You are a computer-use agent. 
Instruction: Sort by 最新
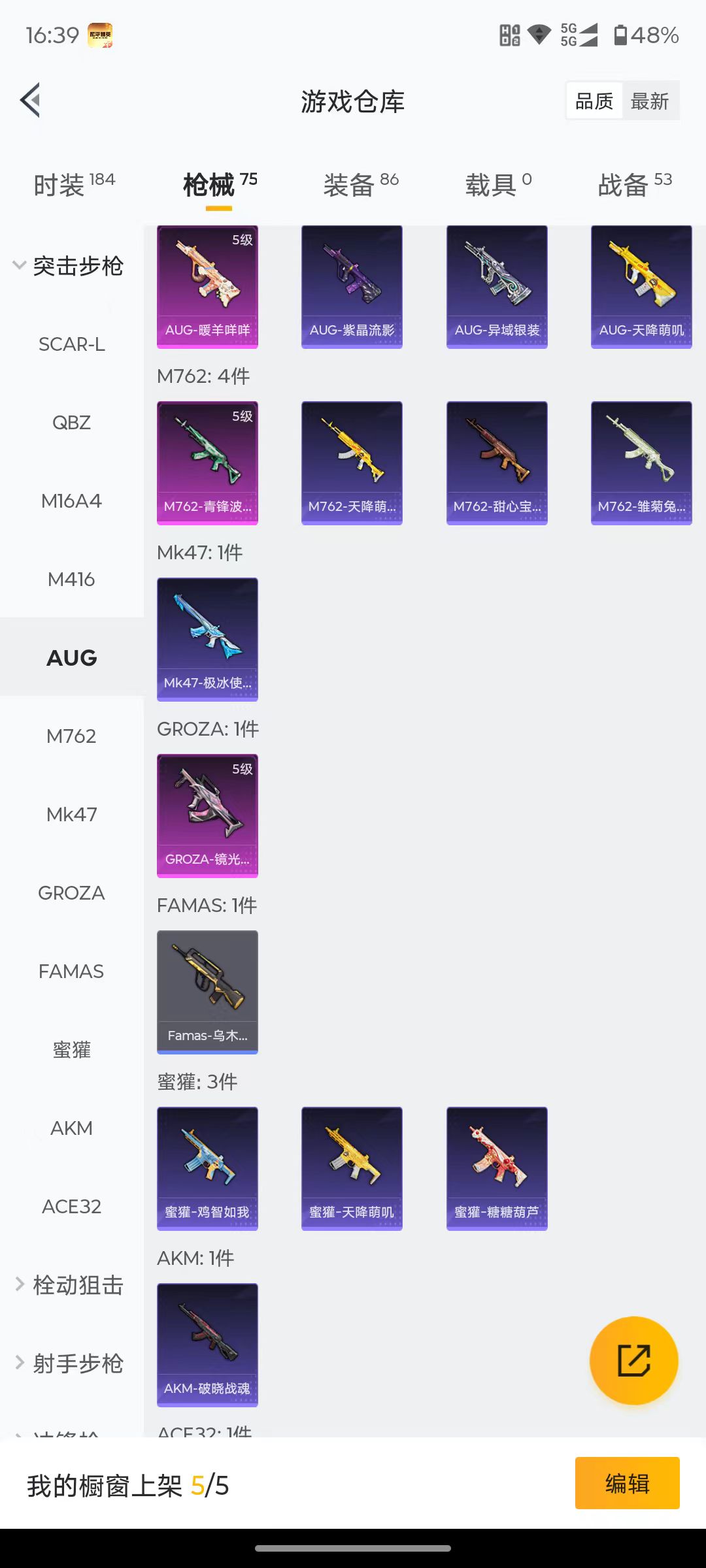pyautogui.click(x=650, y=101)
